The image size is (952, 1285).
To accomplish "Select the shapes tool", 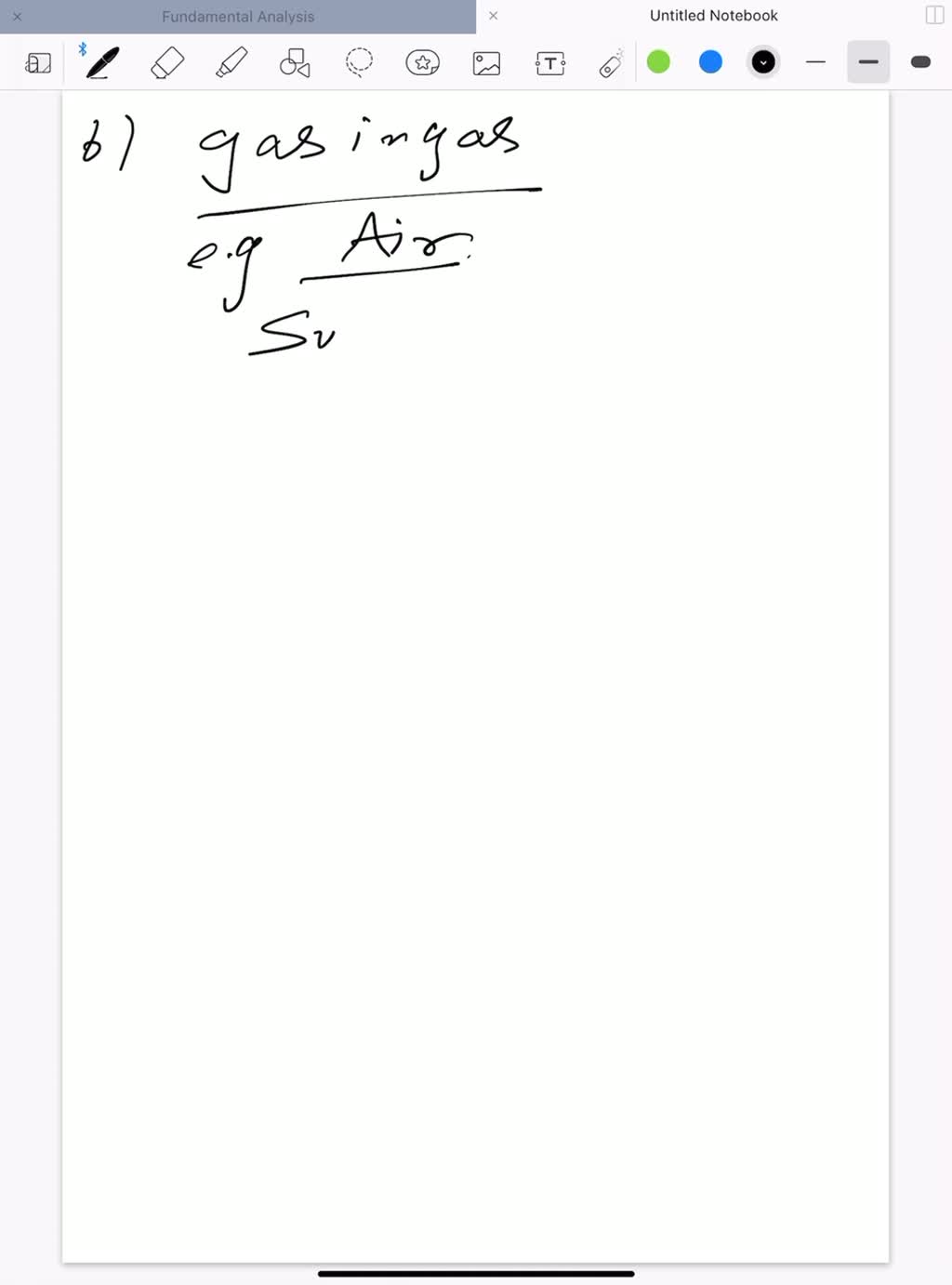I will pos(295,63).
